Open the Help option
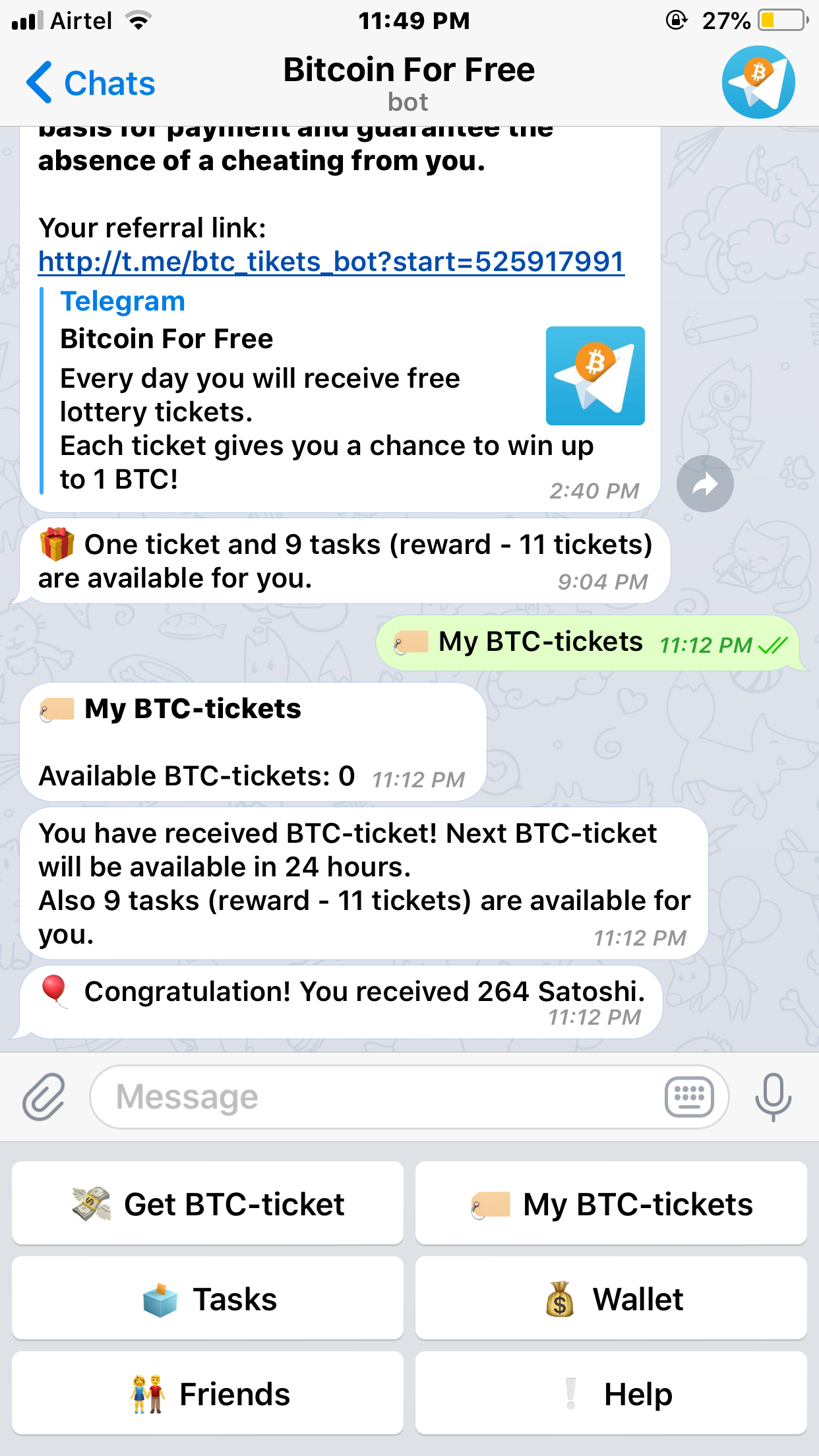The height and width of the screenshot is (1456, 819). [x=611, y=1394]
